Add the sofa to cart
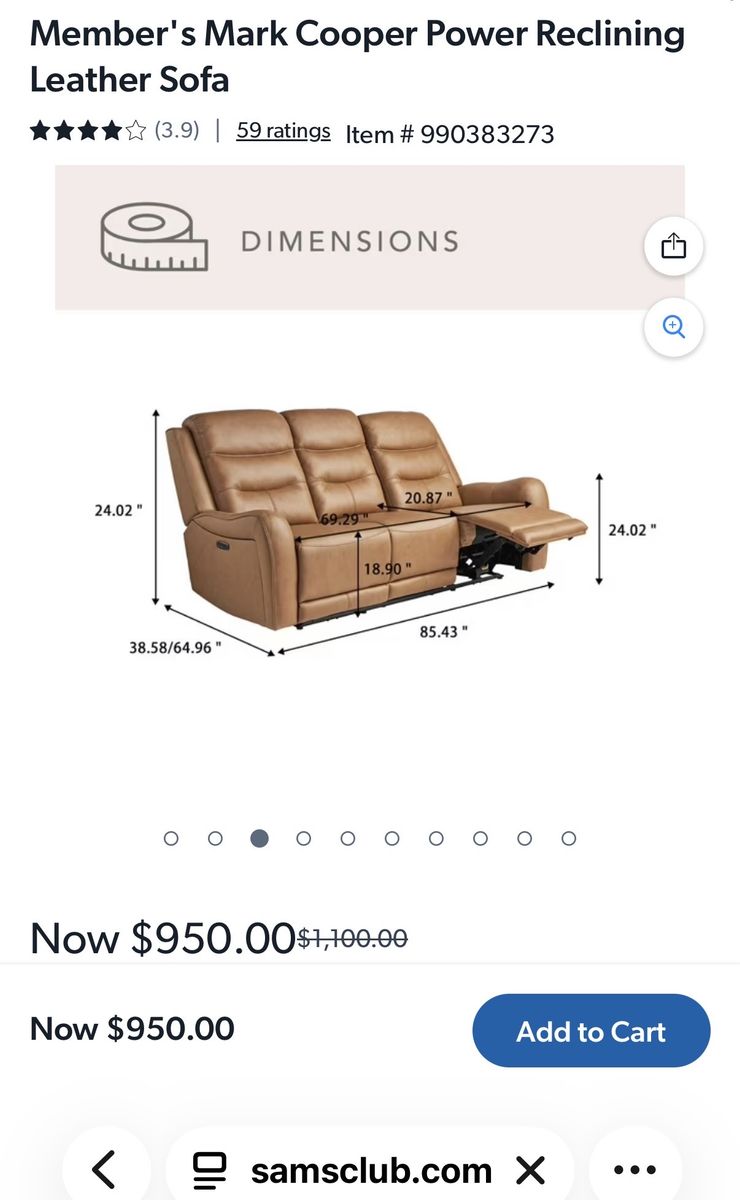740x1200 pixels. tap(591, 1031)
